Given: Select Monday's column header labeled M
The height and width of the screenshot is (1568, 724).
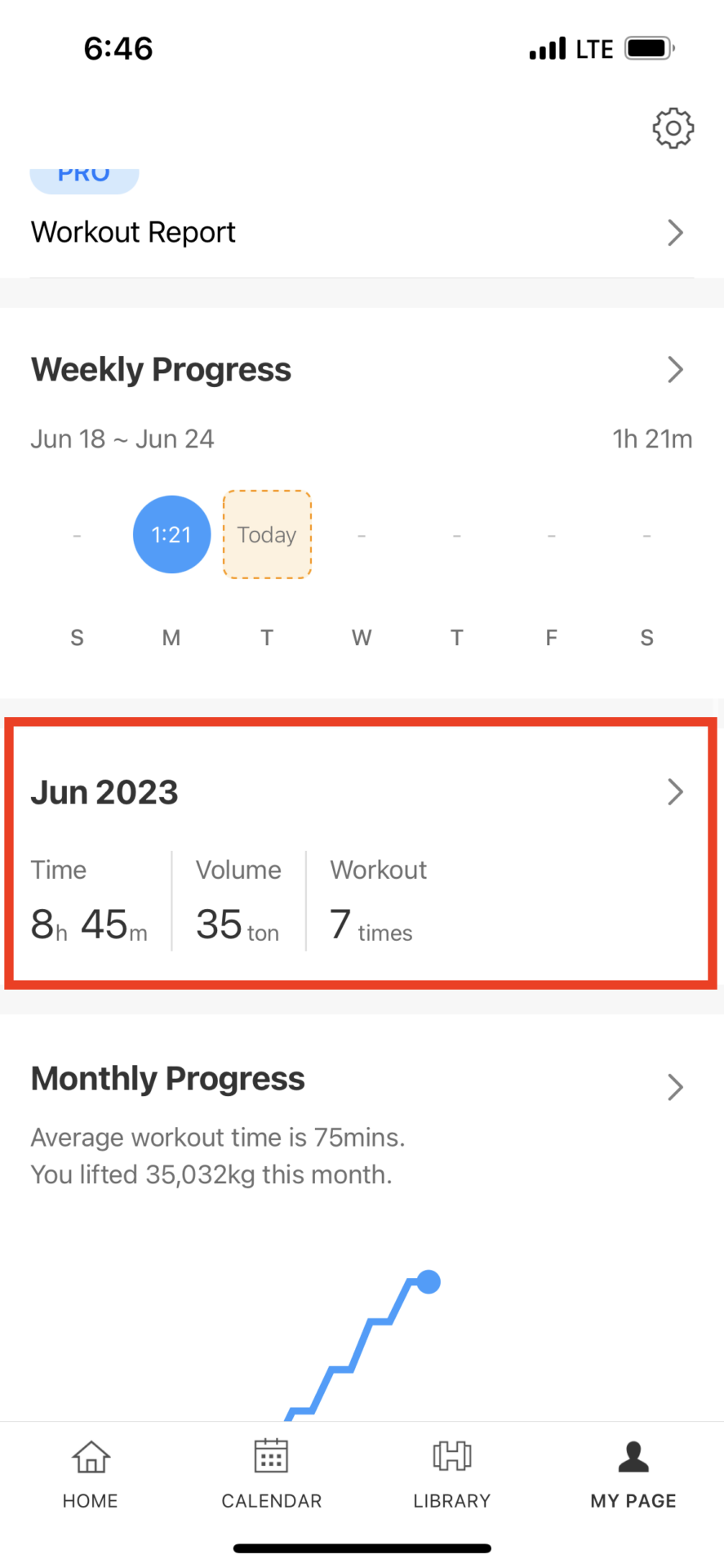Looking at the screenshot, I should coord(171,637).
